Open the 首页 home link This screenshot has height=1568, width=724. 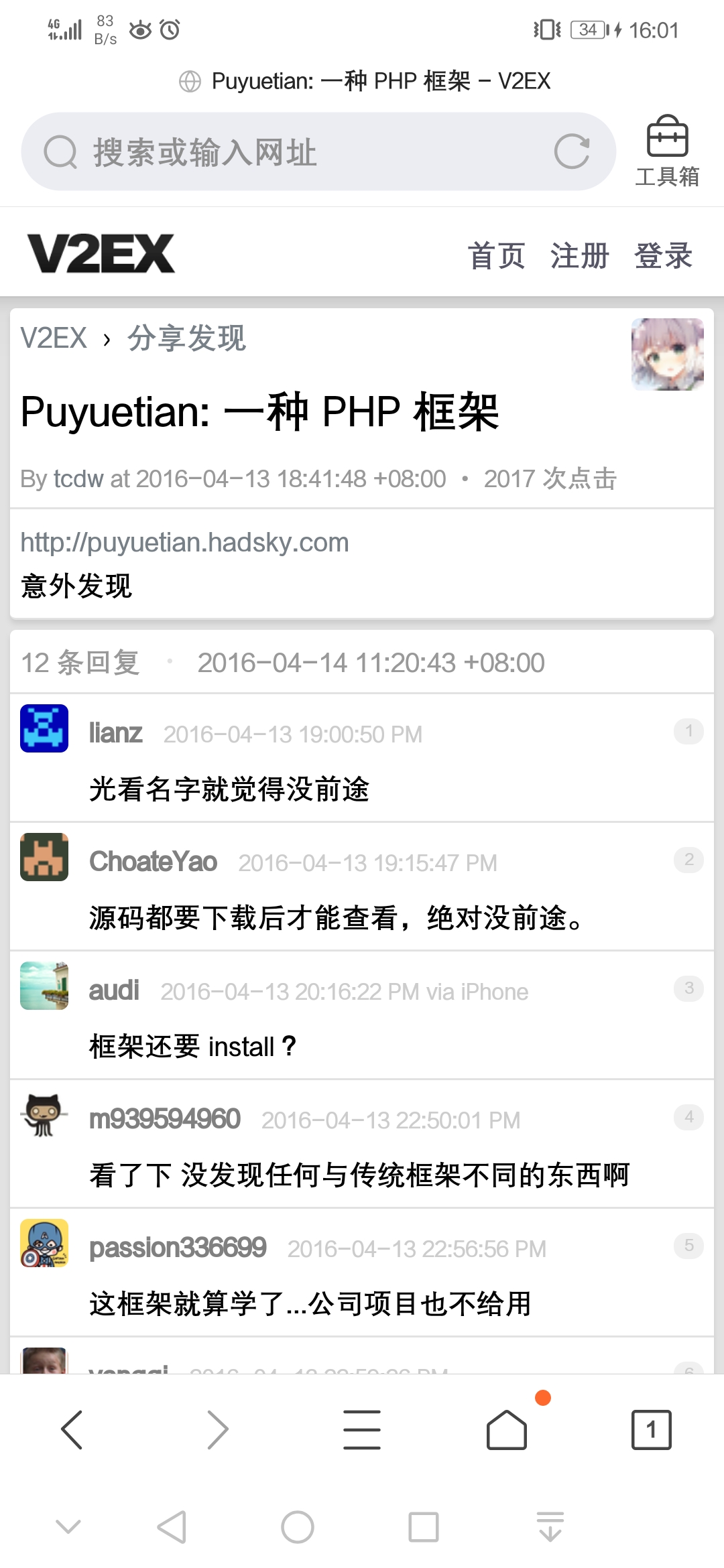click(x=496, y=255)
